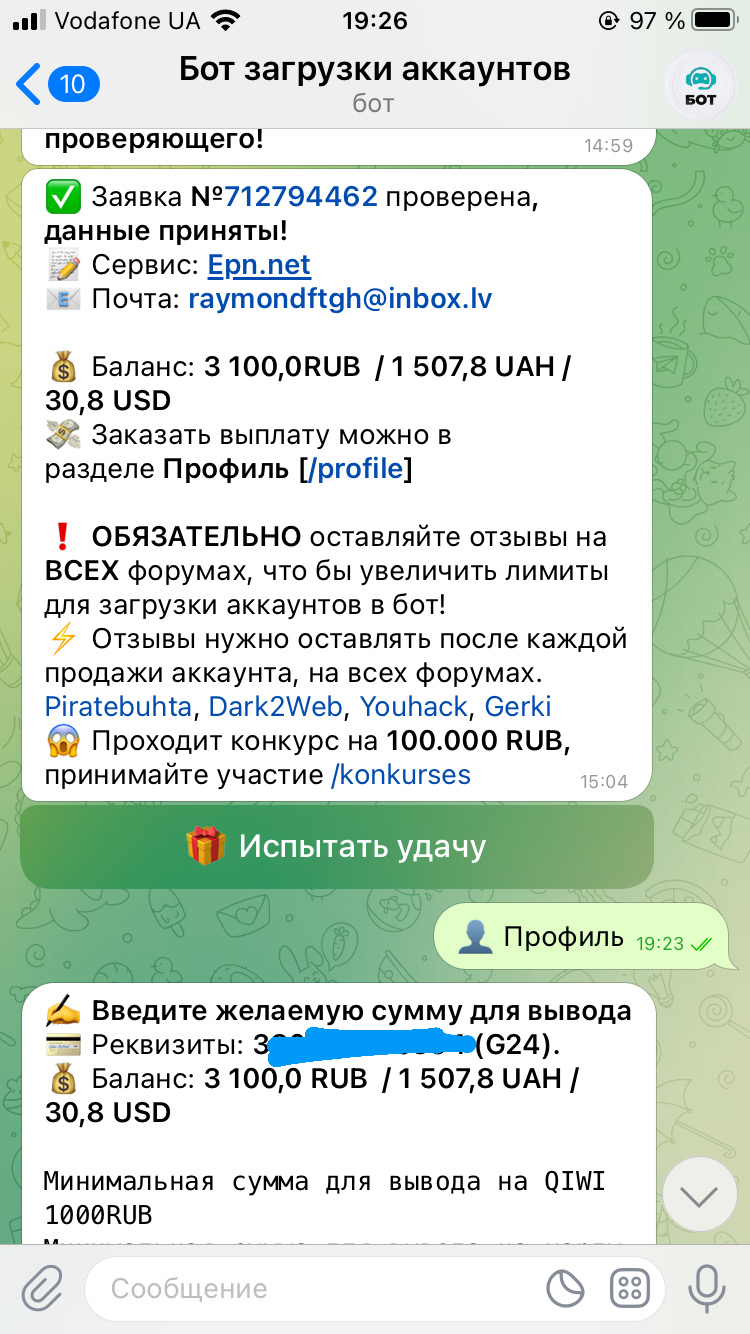The height and width of the screenshot is (1334, 750).
Task: Tap the raymondftgh@inbox.lv email link
Action: click(340, 299)
